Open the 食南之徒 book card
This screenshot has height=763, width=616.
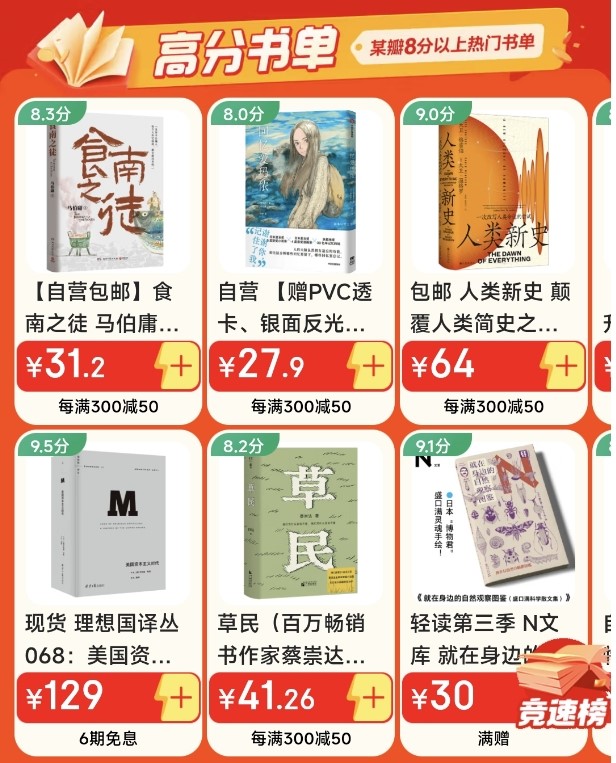(x=105, y=200)
